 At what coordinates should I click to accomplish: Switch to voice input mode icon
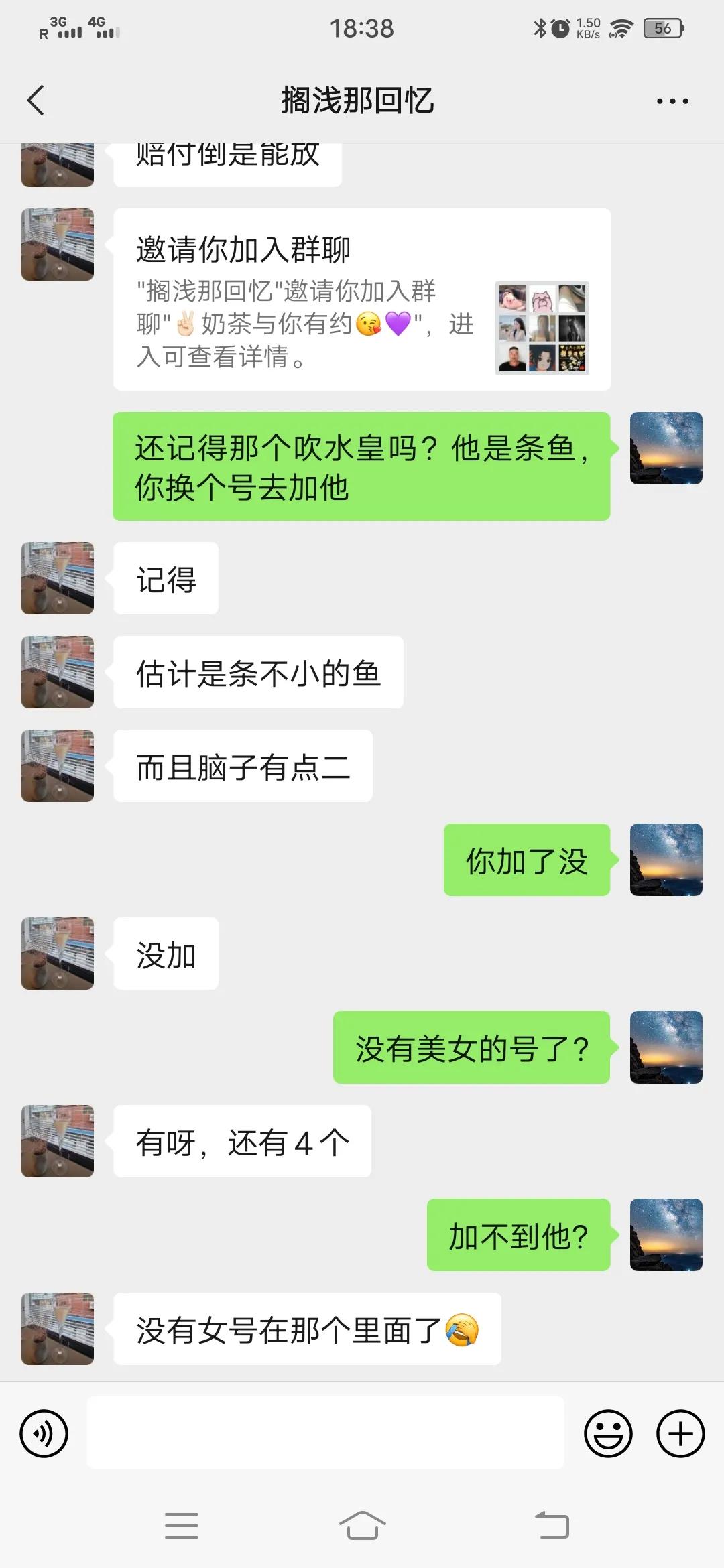[42, 1434]
